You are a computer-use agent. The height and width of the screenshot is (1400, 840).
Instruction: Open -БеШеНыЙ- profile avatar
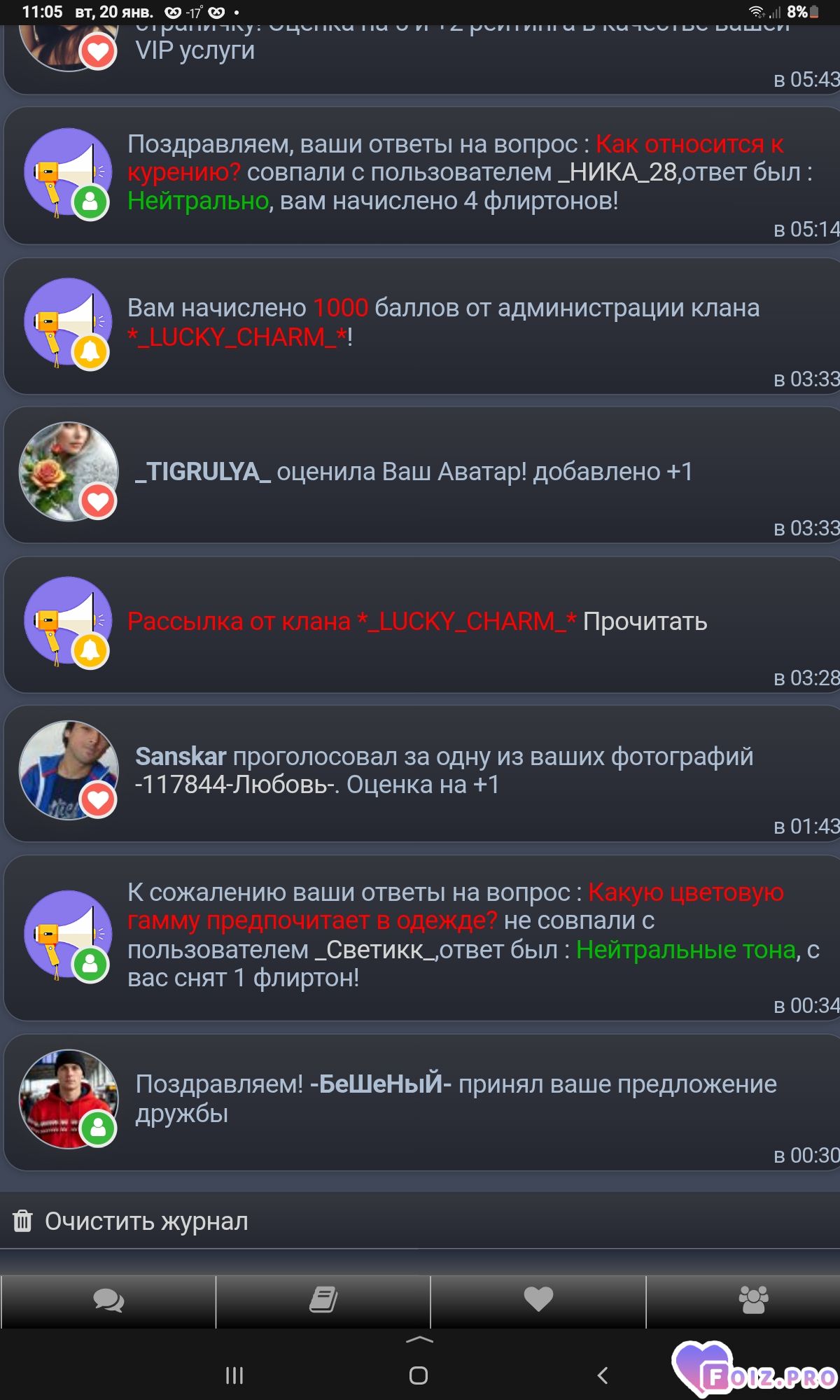(x=69, y=1098)
